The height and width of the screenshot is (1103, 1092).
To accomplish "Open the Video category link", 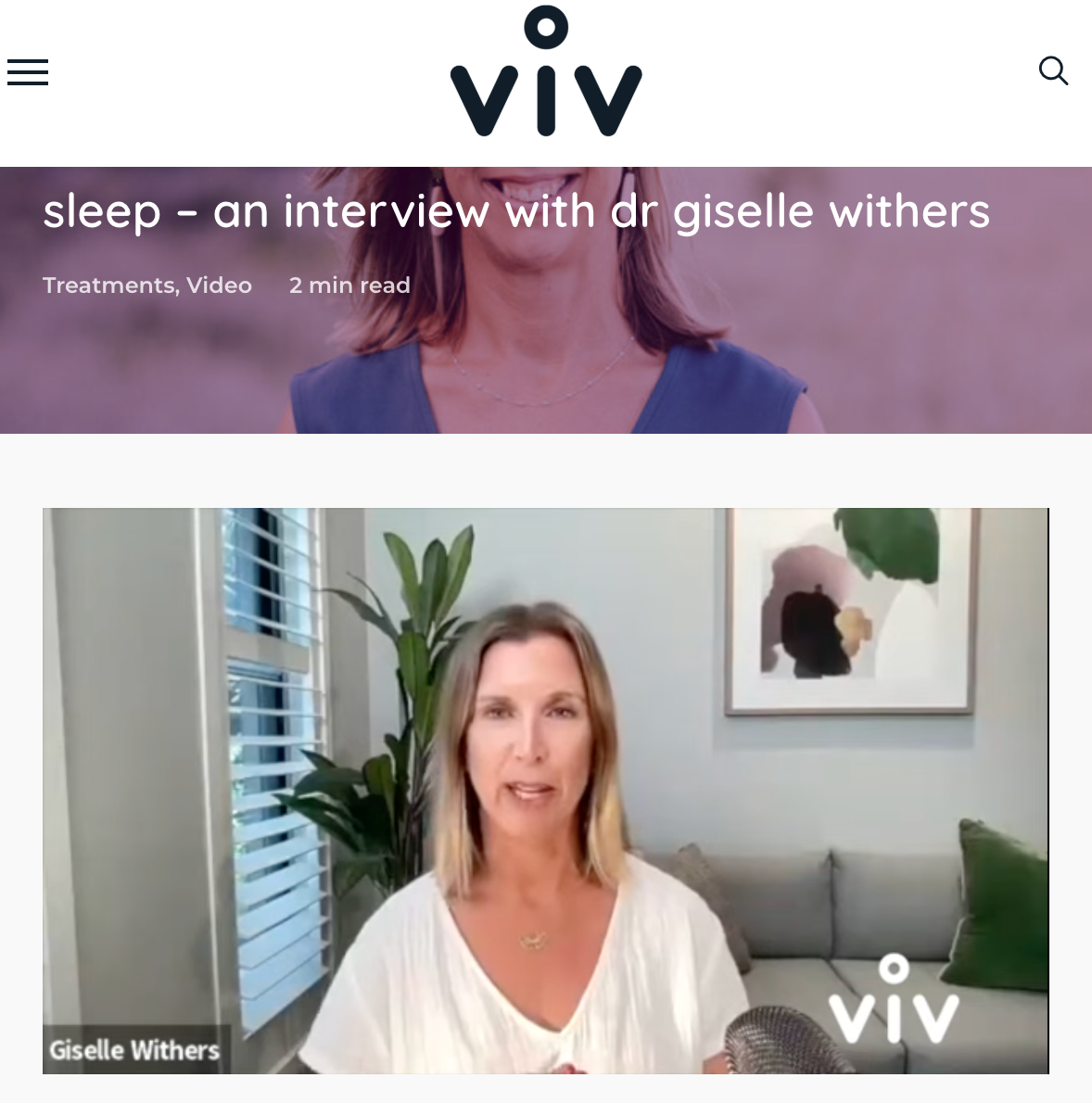I will coord(219,285).
